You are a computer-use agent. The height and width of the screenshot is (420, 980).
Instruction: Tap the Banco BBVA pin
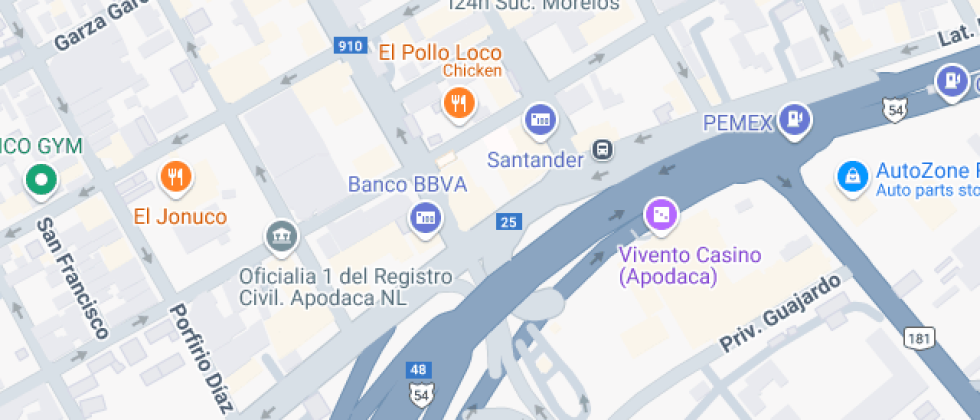pos(426,219)
